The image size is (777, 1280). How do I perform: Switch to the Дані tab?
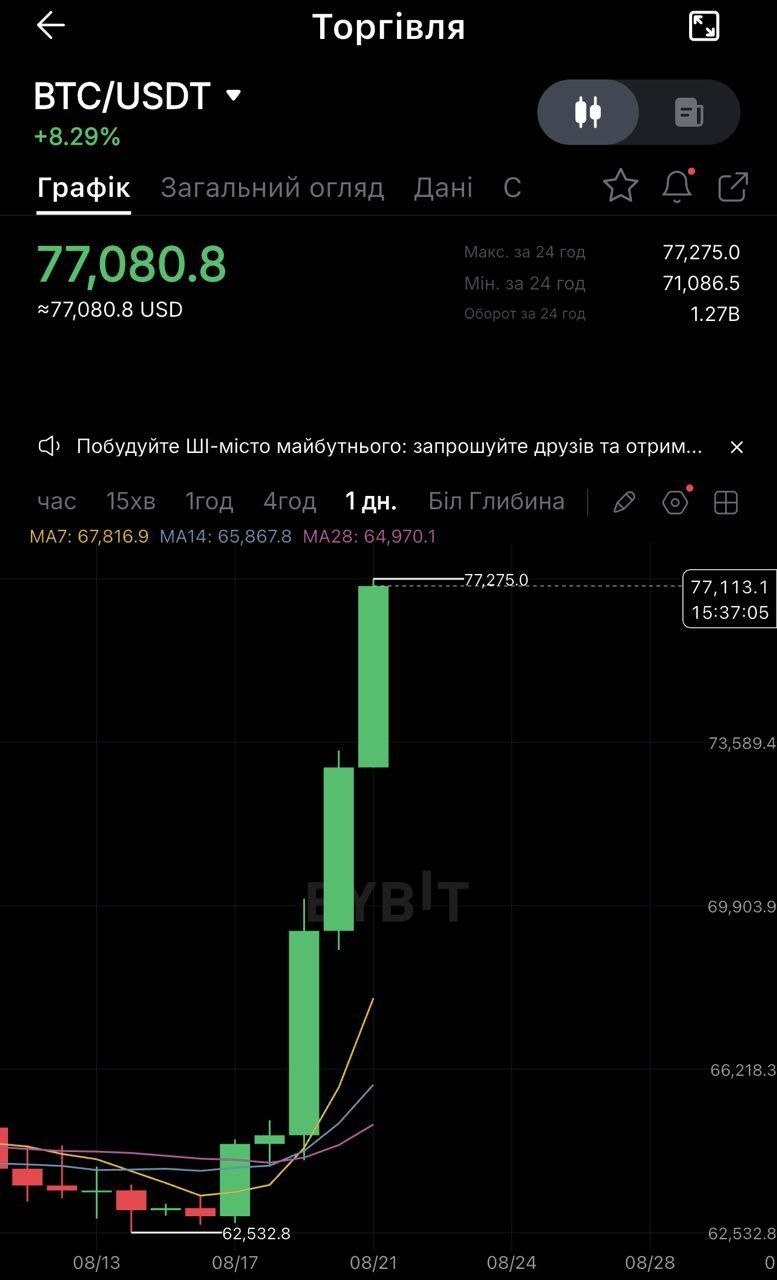(x=443, y=188)
